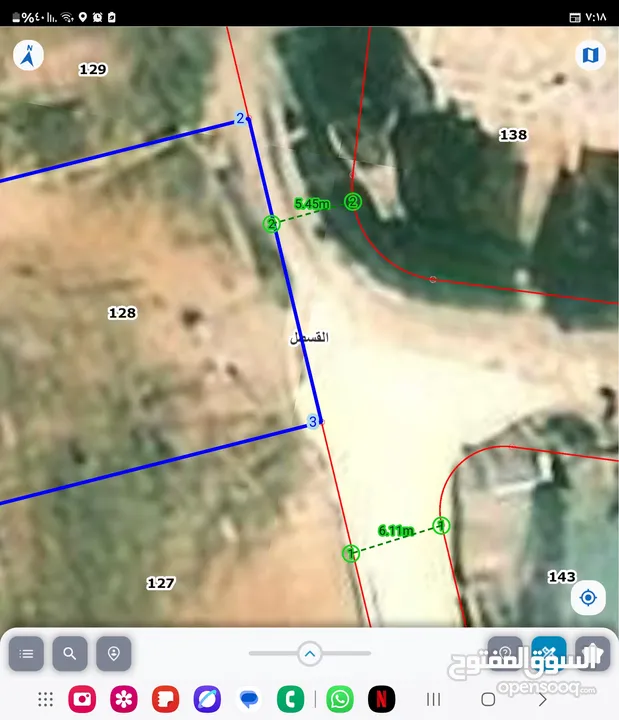Open Samsung Notes from taskbar
This screenshot has height=720, width=619.
coord(166,698)
